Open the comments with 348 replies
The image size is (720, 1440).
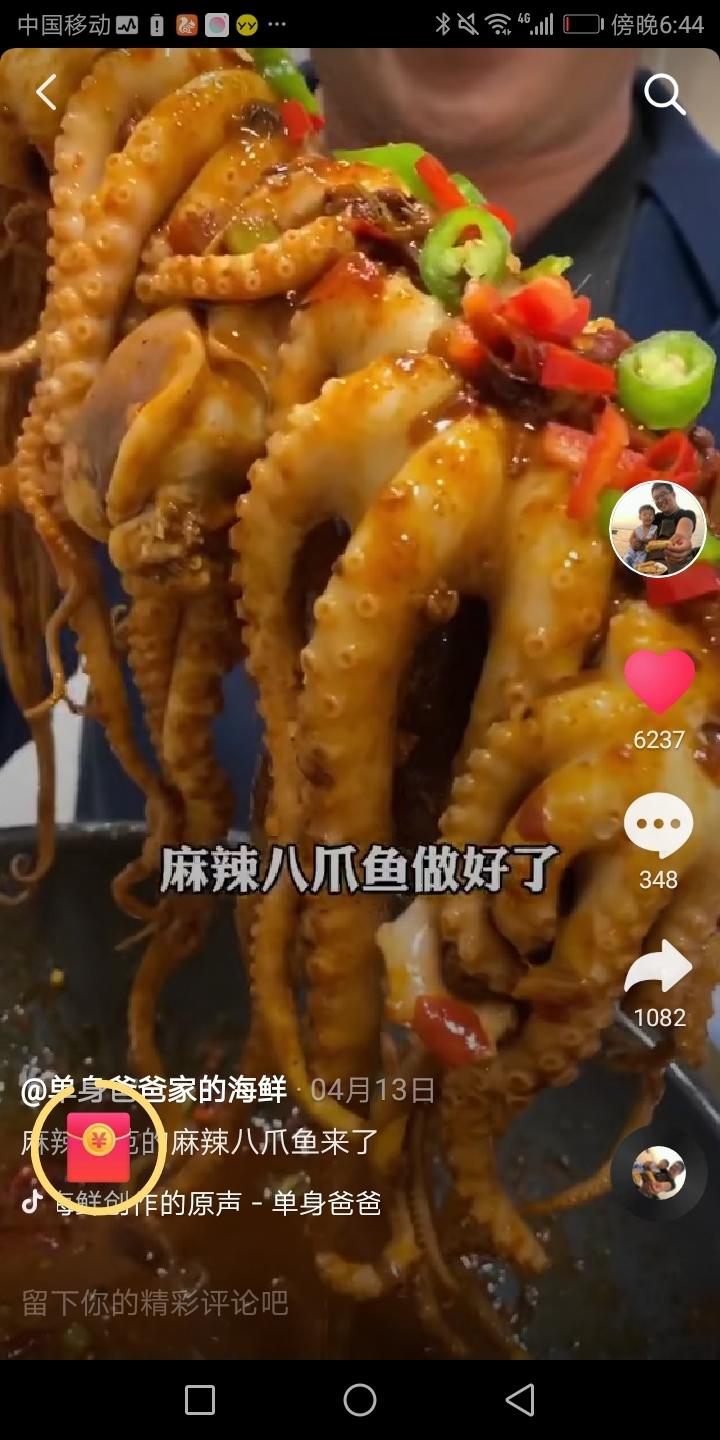(x=658, y=826)
